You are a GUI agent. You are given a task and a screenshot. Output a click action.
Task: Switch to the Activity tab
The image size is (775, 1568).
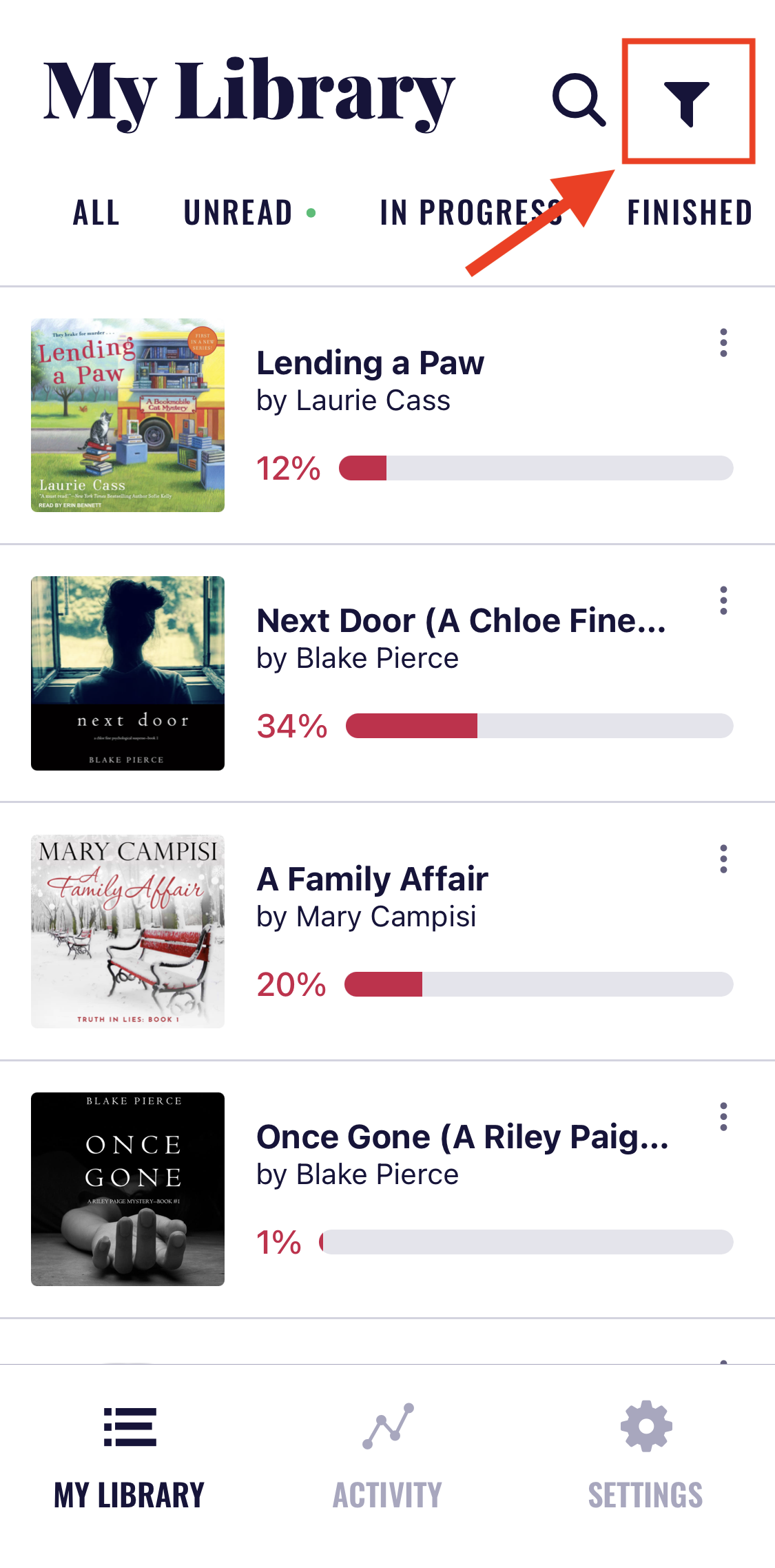tap(387, 1456)
